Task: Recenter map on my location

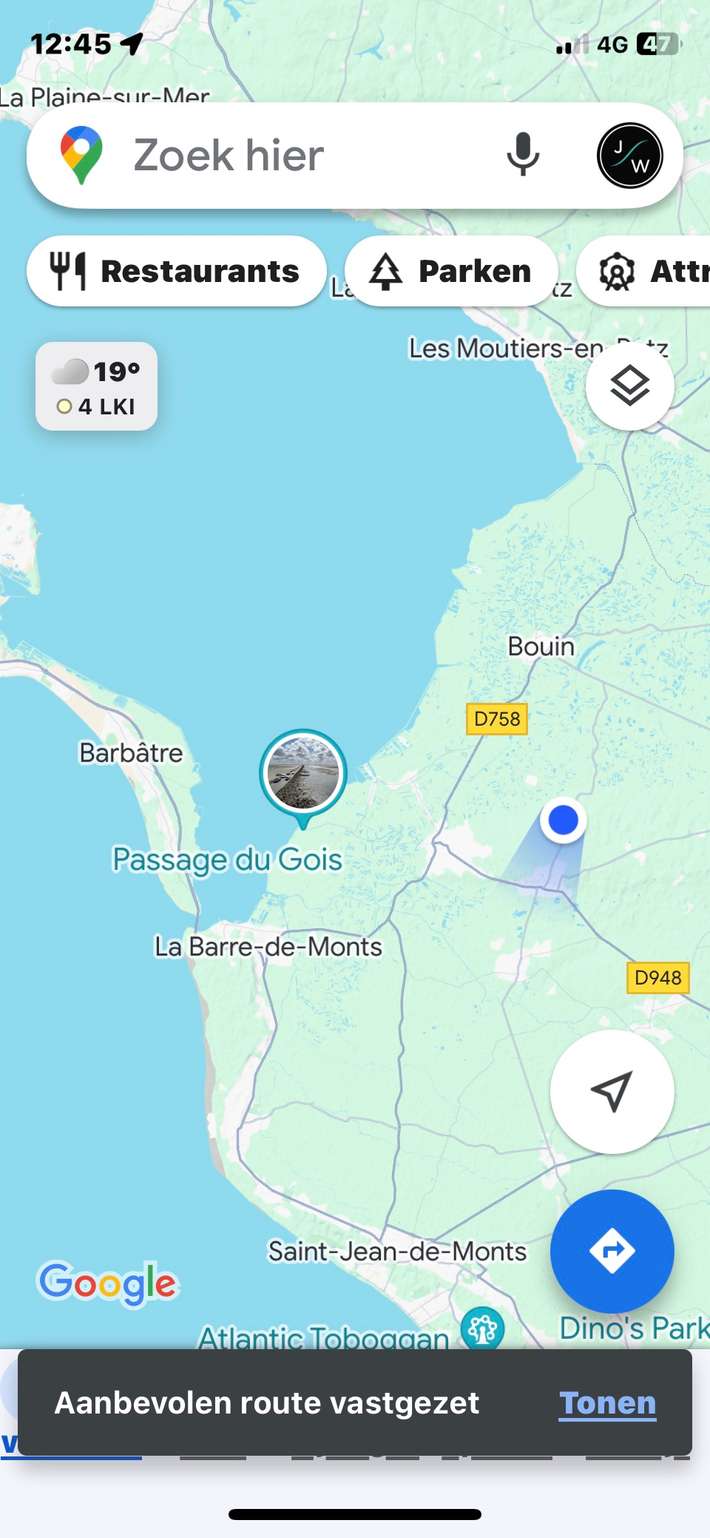Action: coord(611,1092)
